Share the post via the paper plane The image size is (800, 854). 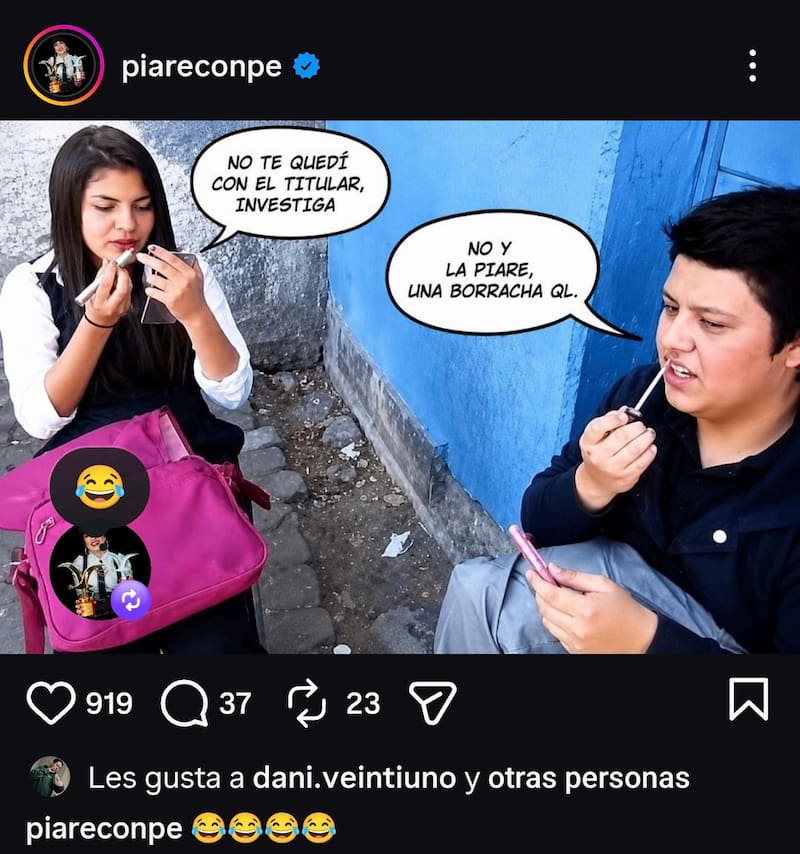click(432, 702)
